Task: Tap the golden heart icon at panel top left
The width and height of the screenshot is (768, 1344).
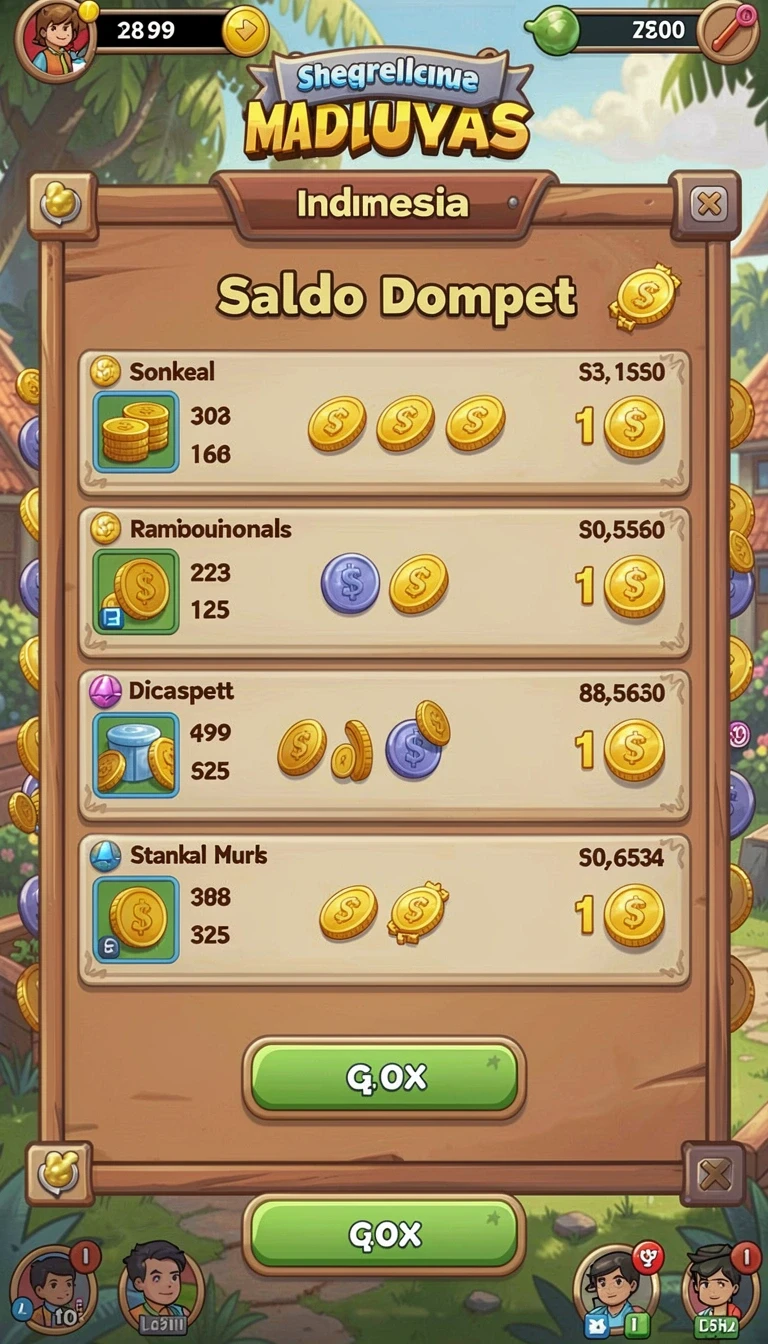Action: pos(62,206)
